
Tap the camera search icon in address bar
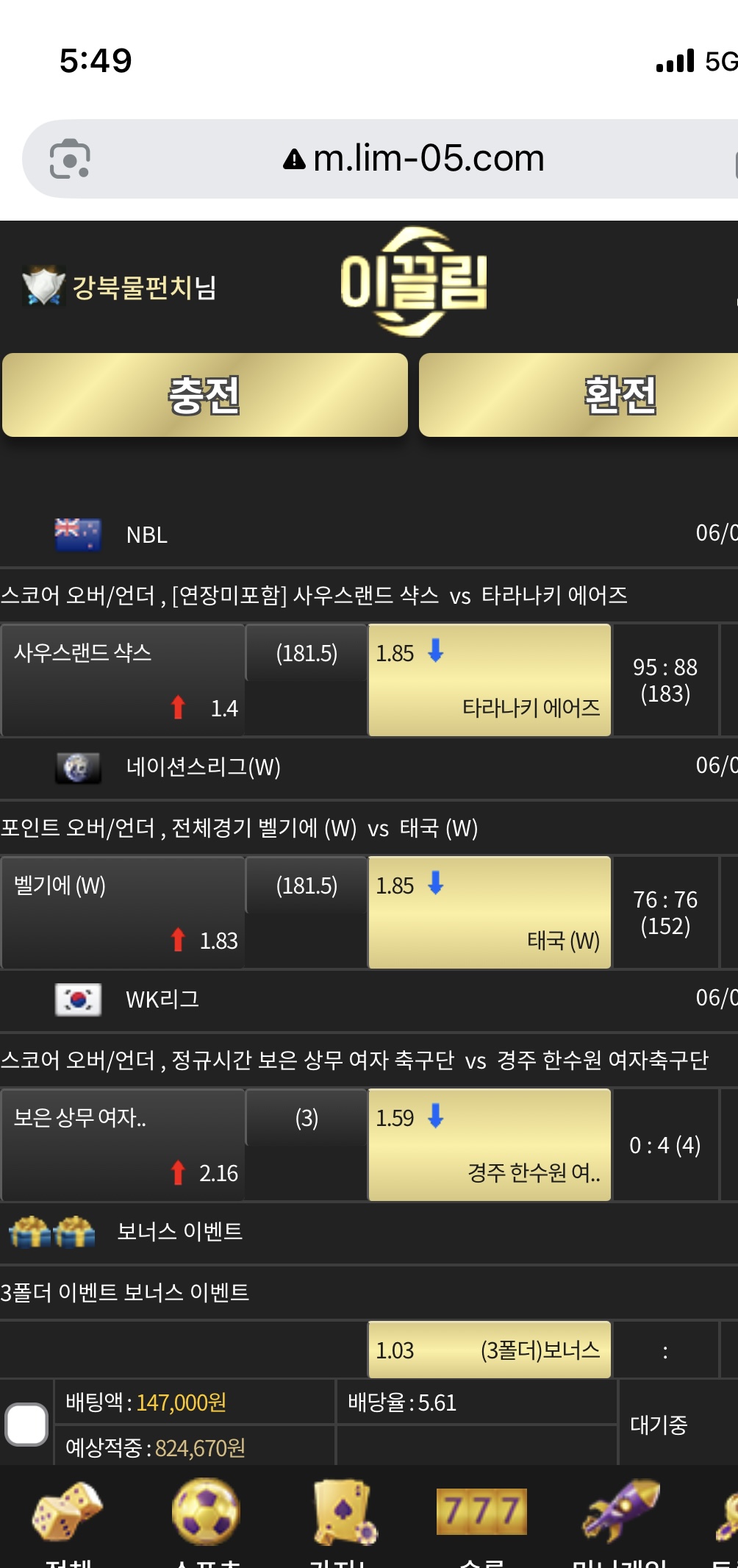point(70,159)
